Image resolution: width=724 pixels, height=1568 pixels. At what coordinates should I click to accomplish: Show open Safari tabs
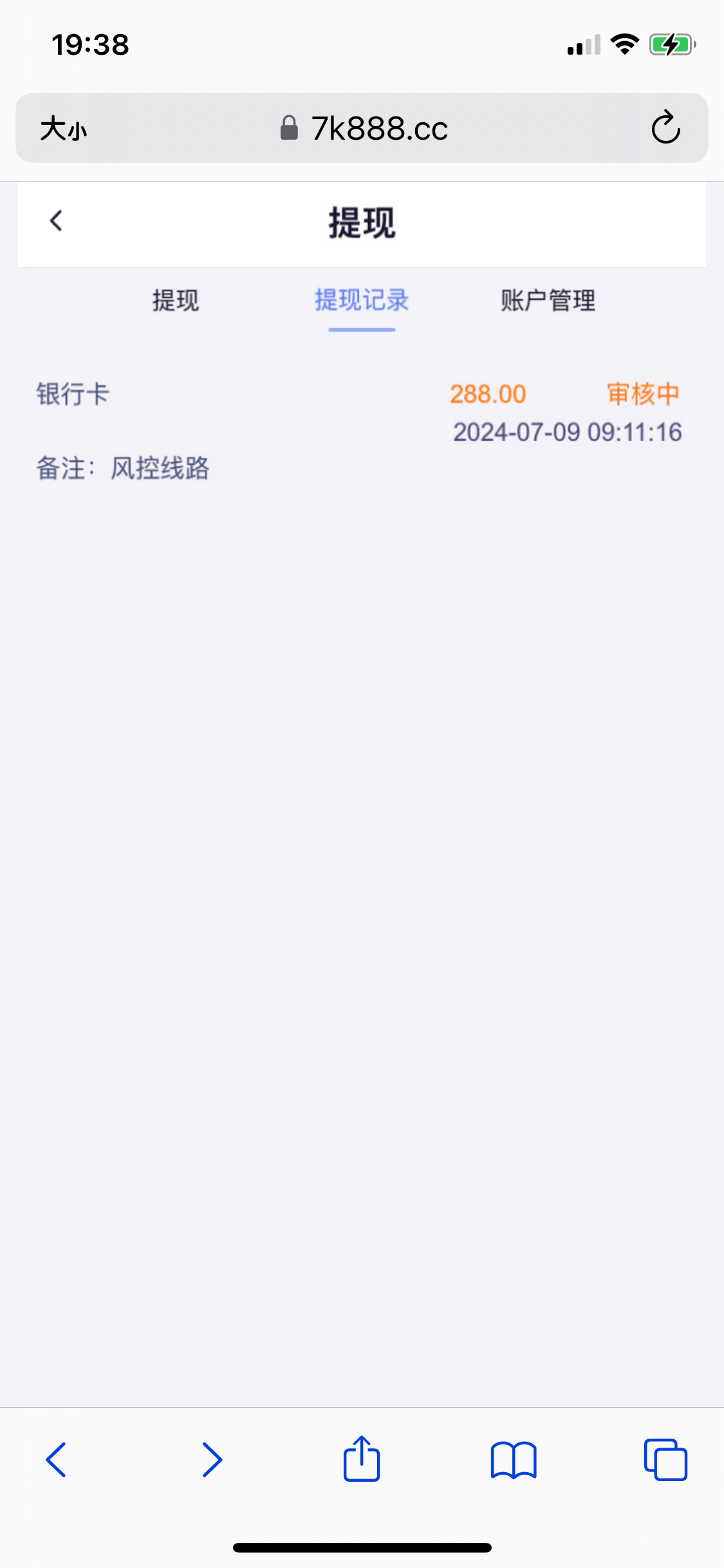(x=665, y=1460)
